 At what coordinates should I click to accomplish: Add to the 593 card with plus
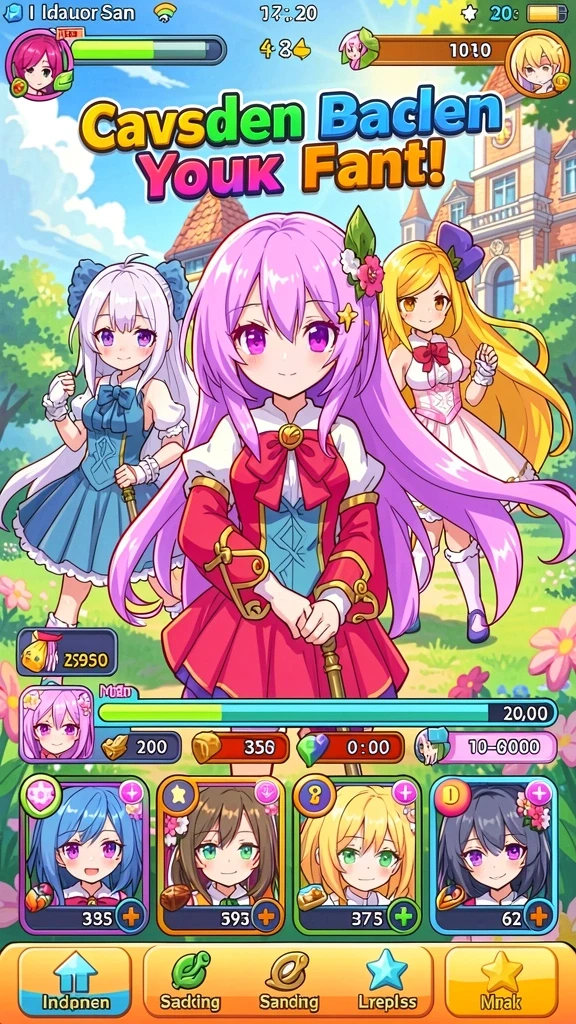(266, 917)
